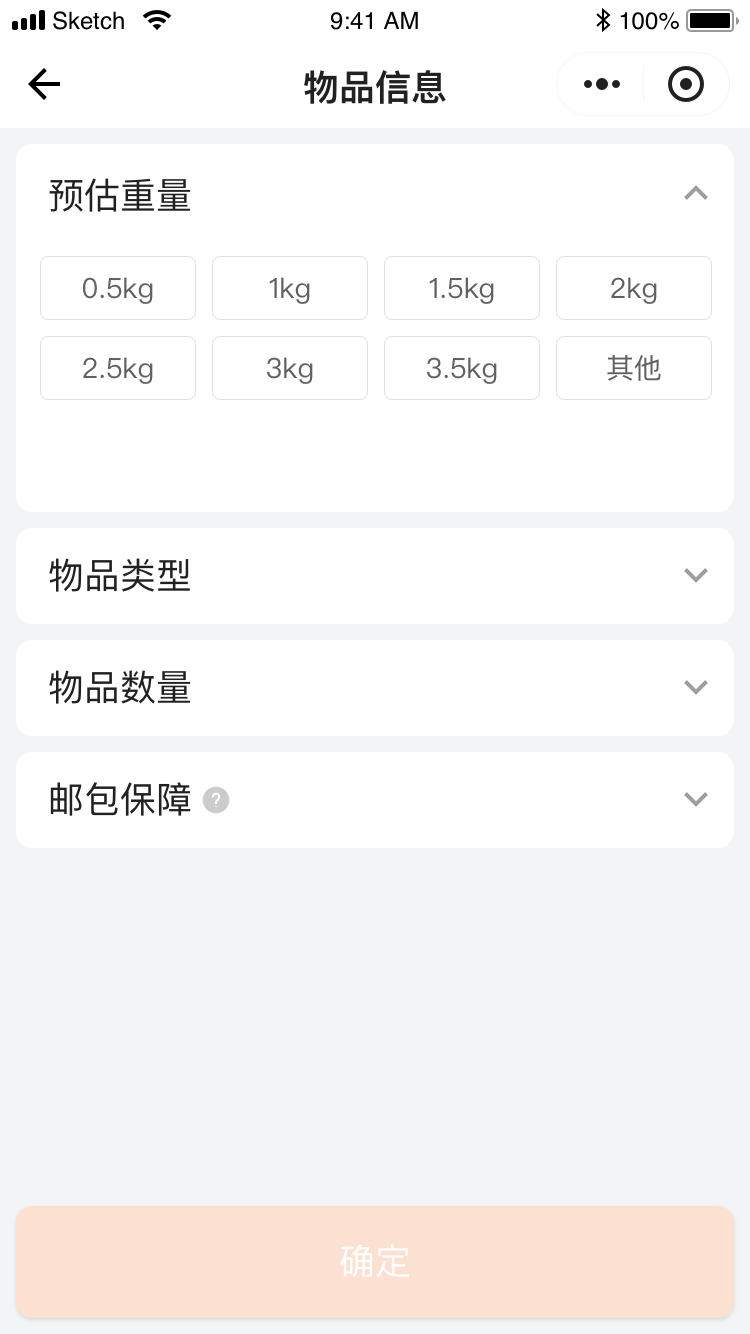
Task: Pick the 3.5kg weight chip
Action: pyautogui.click(x=462, y=368)
